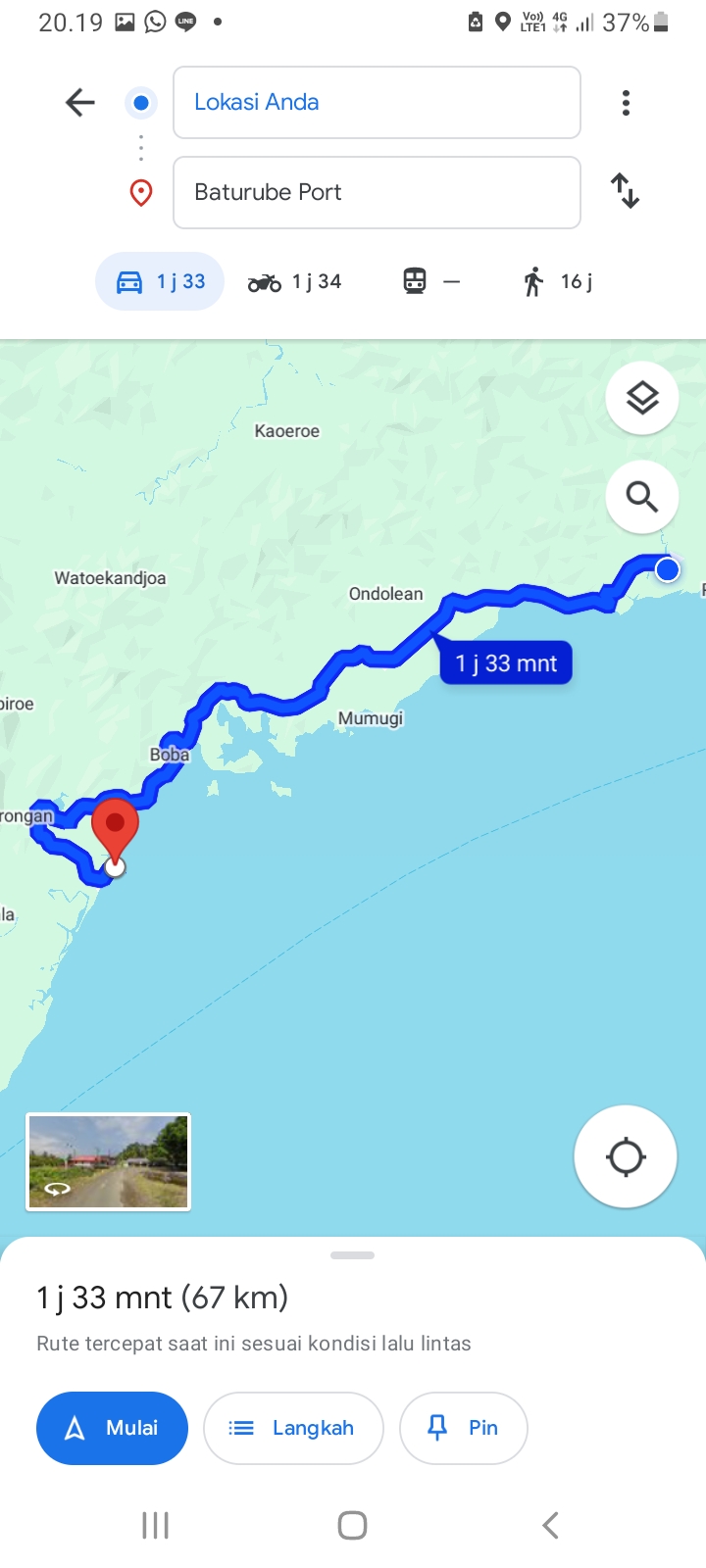Switch to public transit mode
The width and height of the screenshot is (706, 1568).
tap(431, 282)
